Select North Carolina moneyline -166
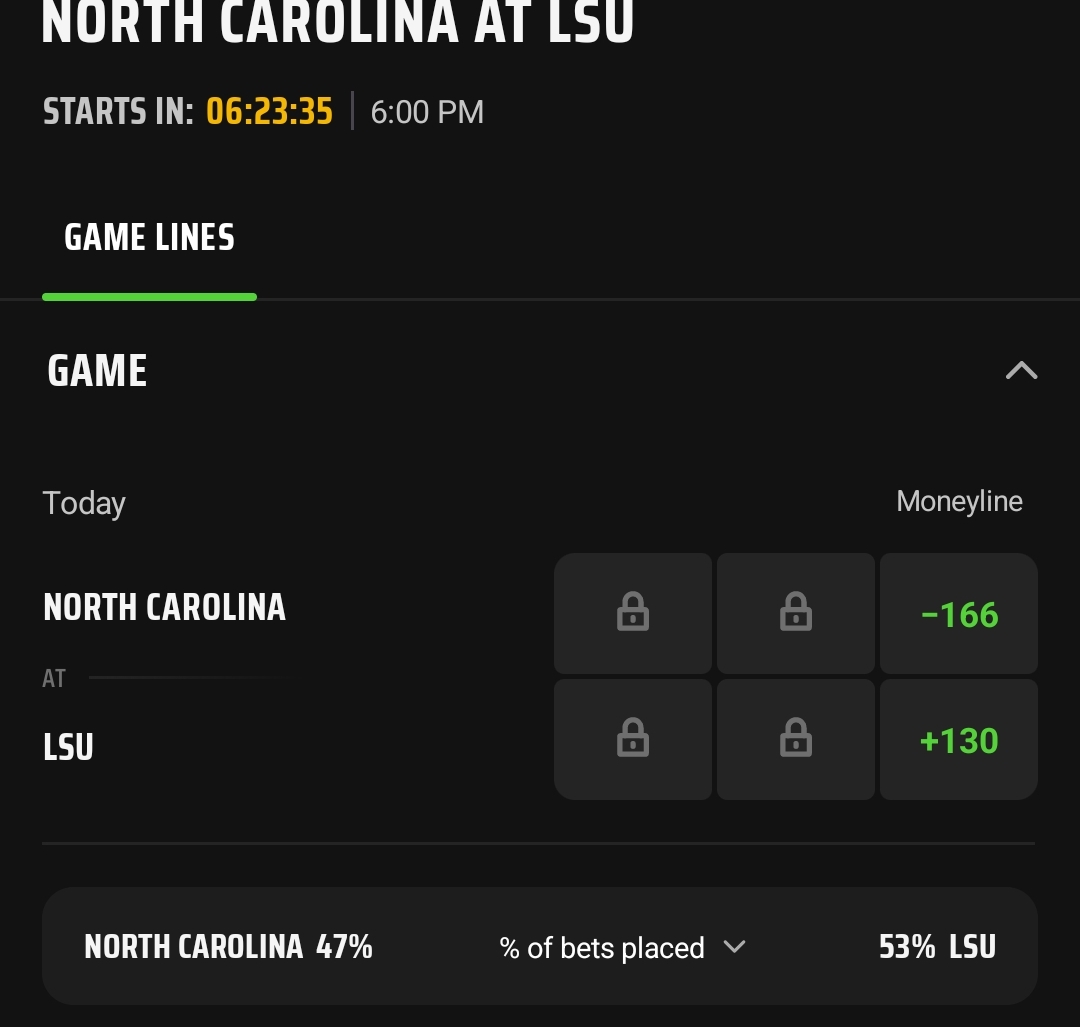This screenshot has height=1027, width=1080. [958, 614]
